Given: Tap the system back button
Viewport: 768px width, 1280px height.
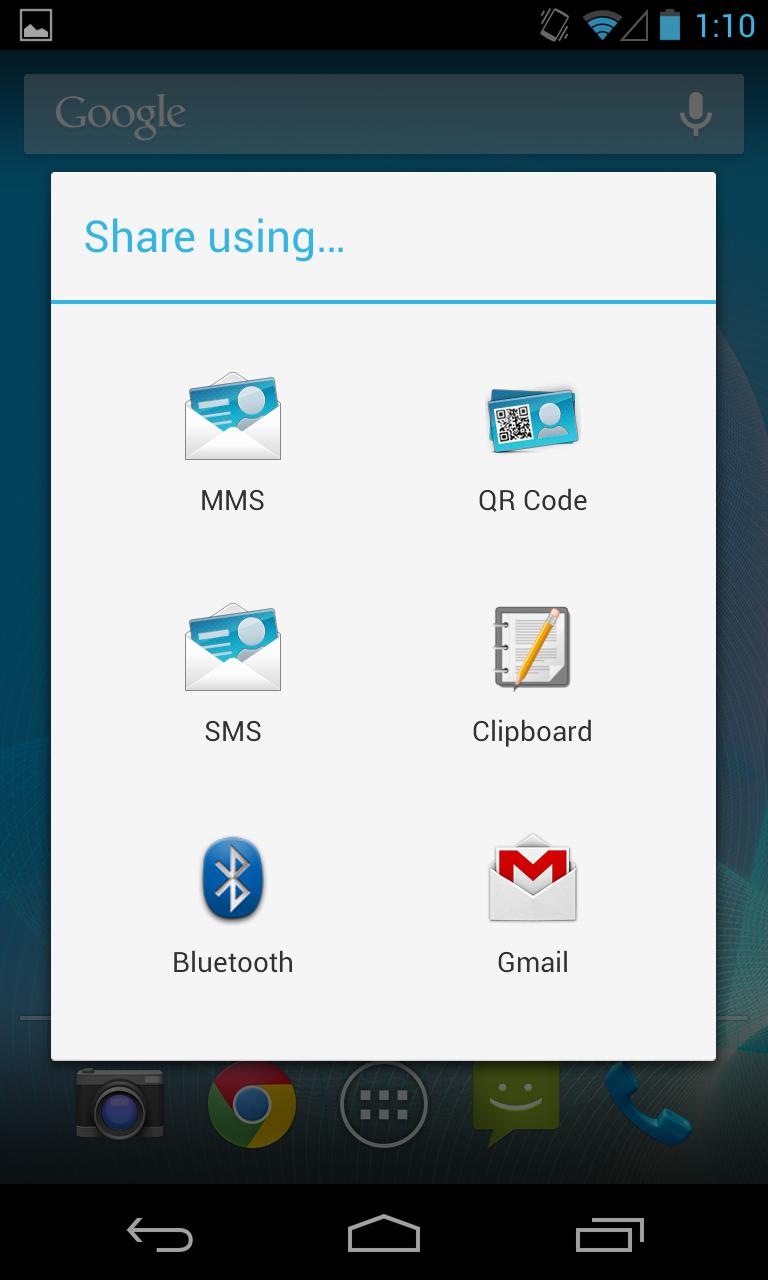Looking at the screenshot, I should (x=160, y=1235).
